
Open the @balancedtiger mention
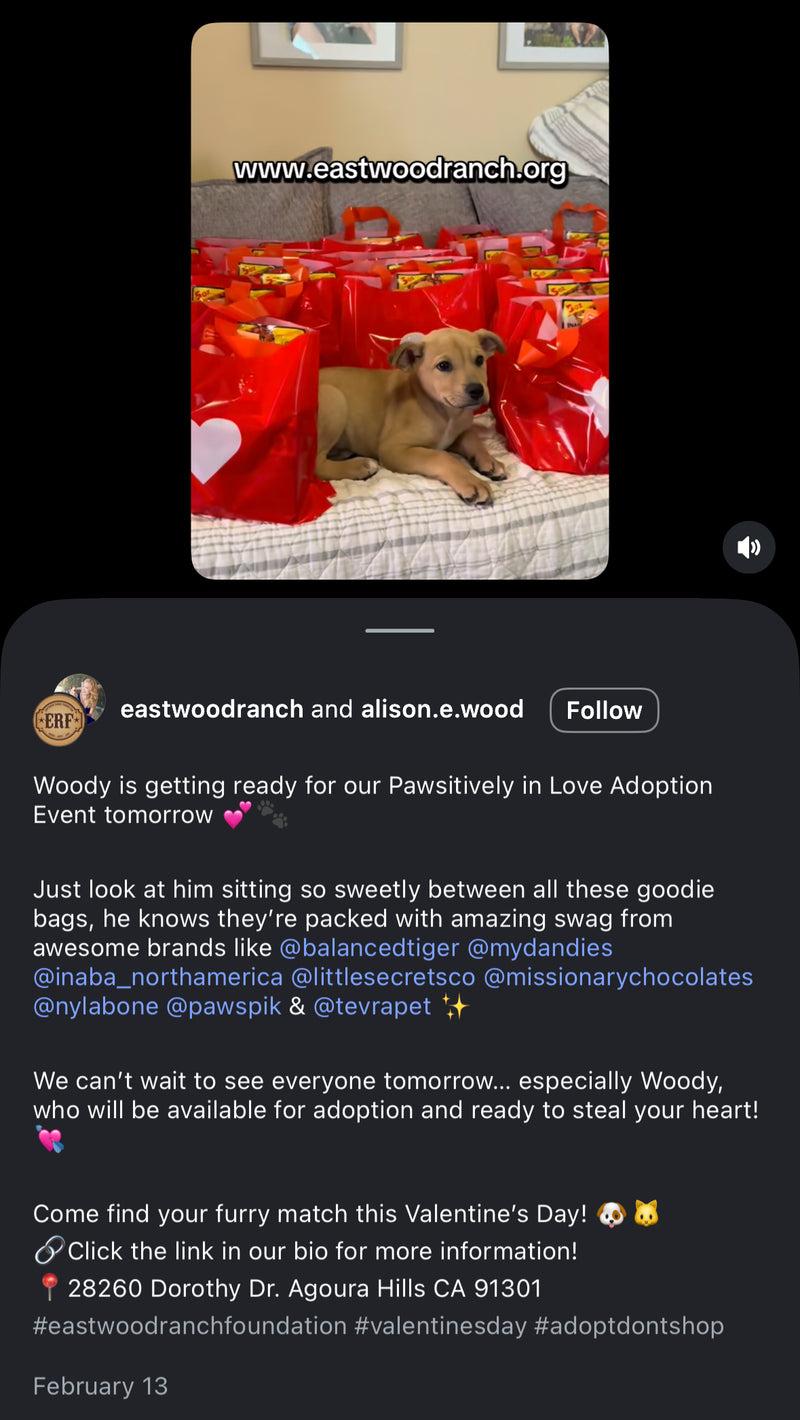pyautogui.click(x=369, y=947)
